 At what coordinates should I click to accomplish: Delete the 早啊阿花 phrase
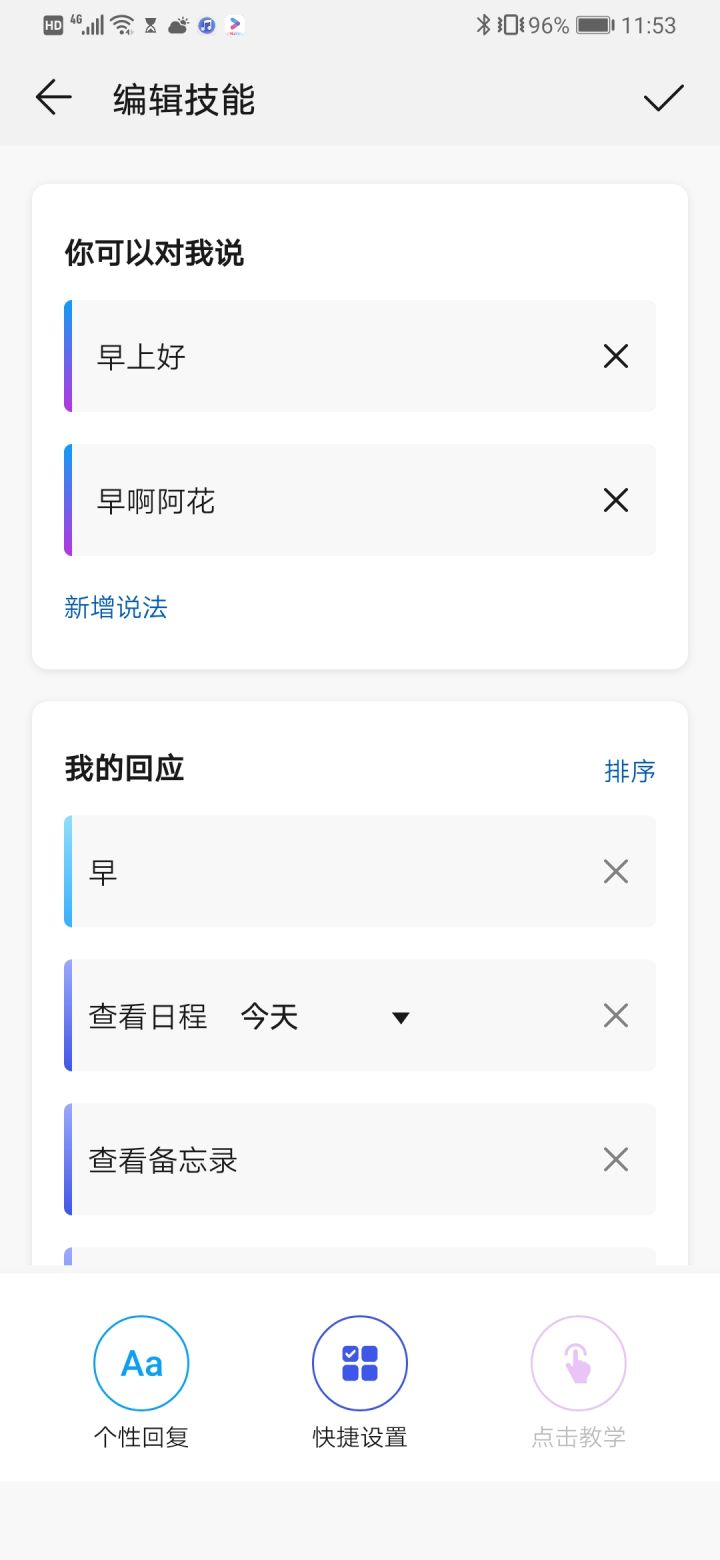coord(616,500)
